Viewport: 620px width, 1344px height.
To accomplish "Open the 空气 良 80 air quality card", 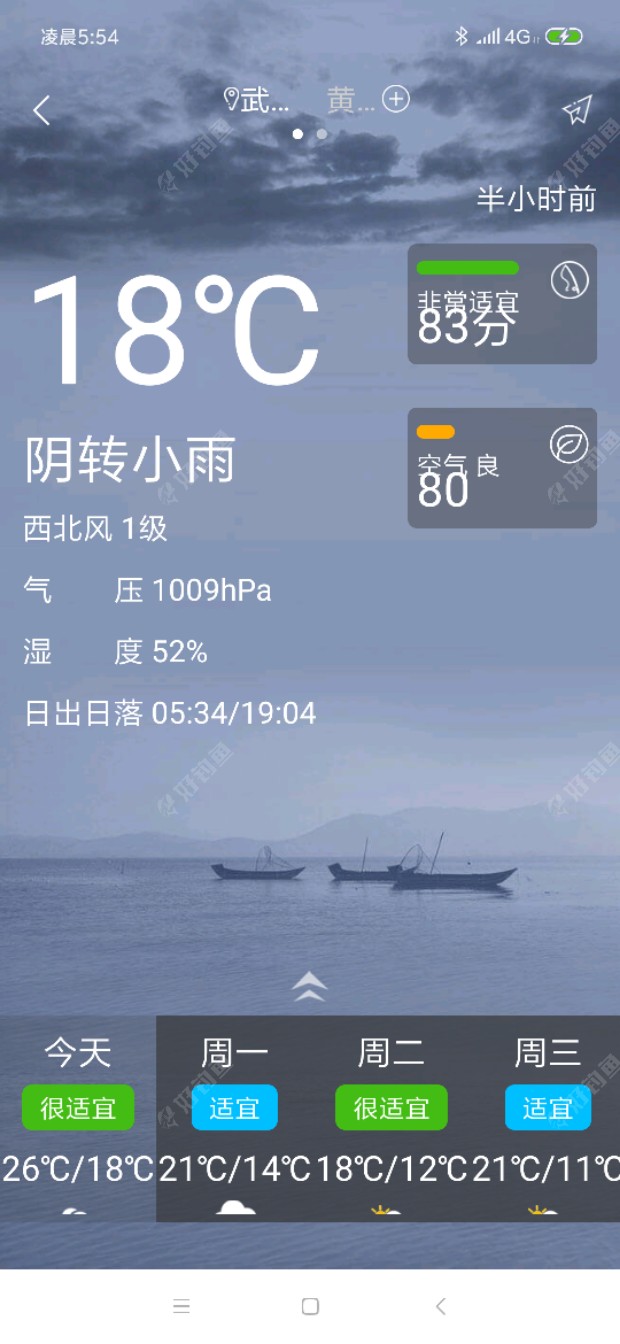I will point(502,468).
